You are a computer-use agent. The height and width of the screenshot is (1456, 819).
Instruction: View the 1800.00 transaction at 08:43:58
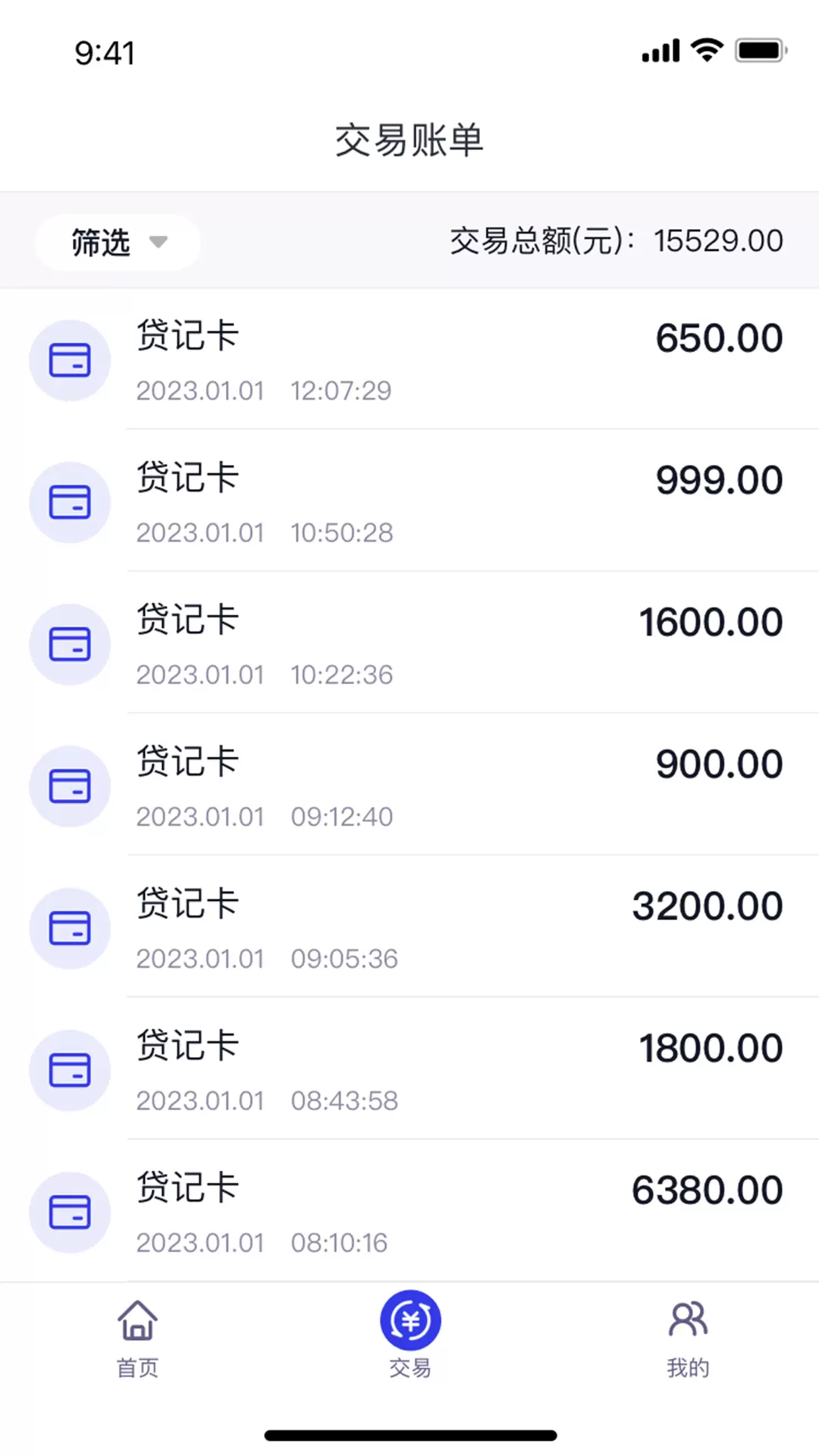409,1068
